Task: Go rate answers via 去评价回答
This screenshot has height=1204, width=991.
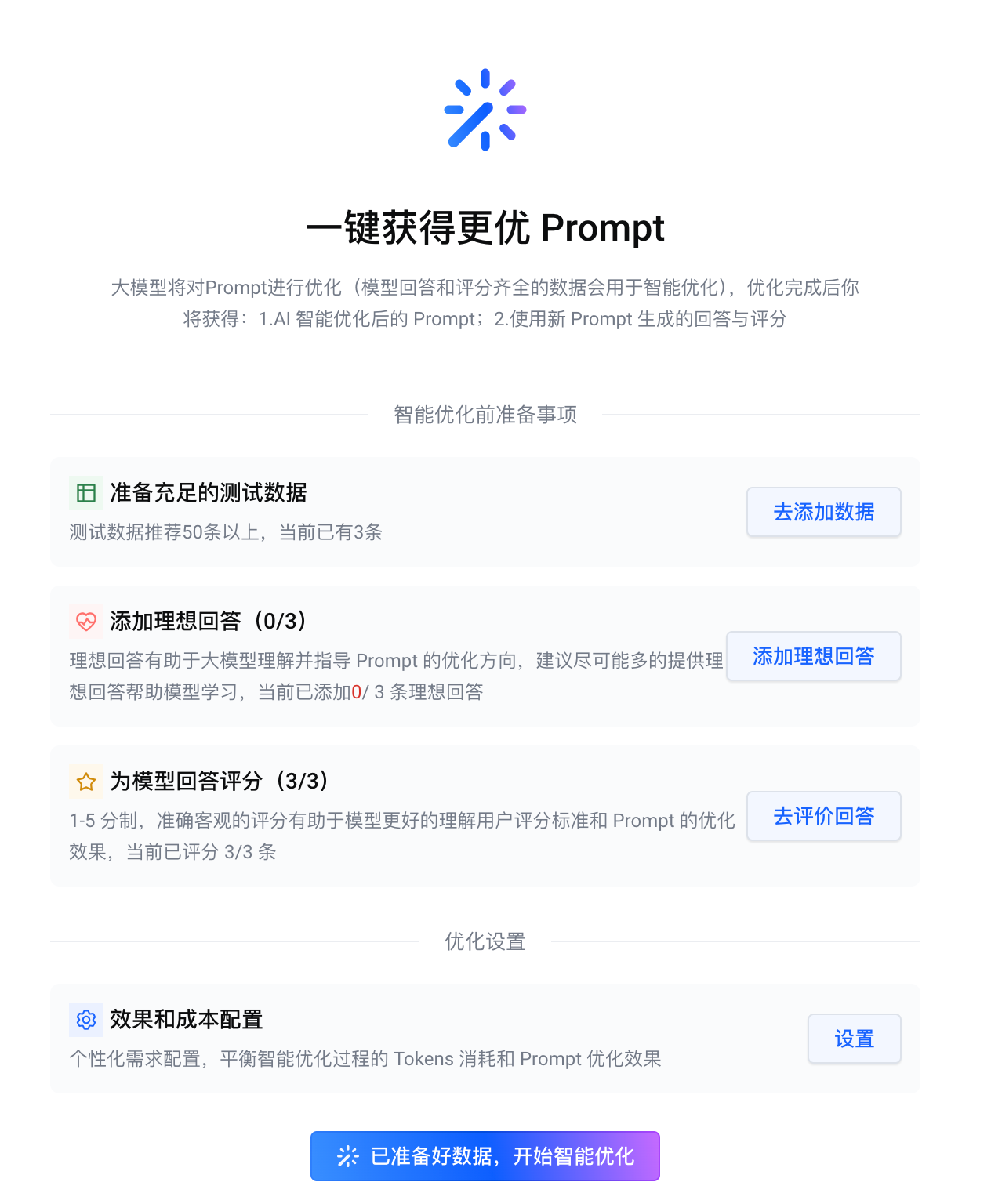Action: [823, 816]
